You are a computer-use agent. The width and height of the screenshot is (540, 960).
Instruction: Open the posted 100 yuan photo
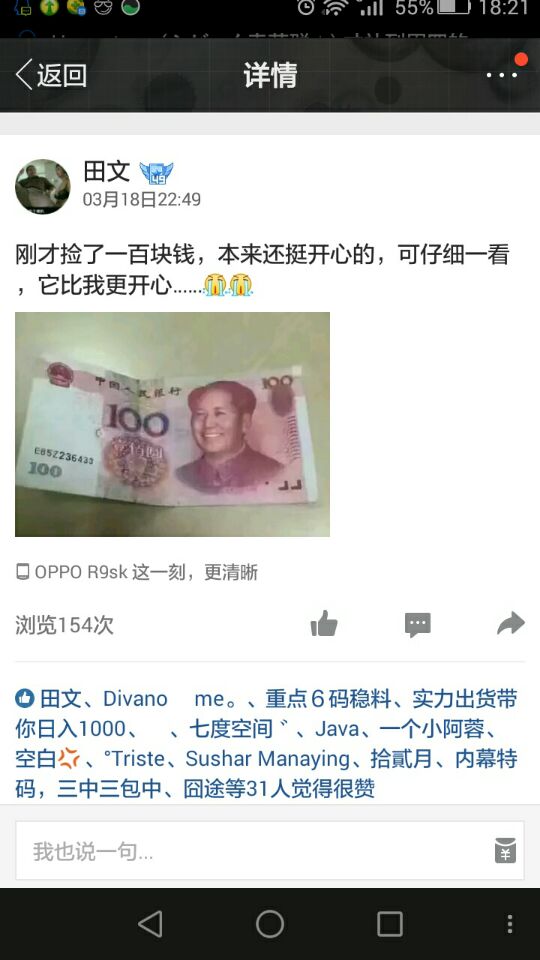point(172,424)
